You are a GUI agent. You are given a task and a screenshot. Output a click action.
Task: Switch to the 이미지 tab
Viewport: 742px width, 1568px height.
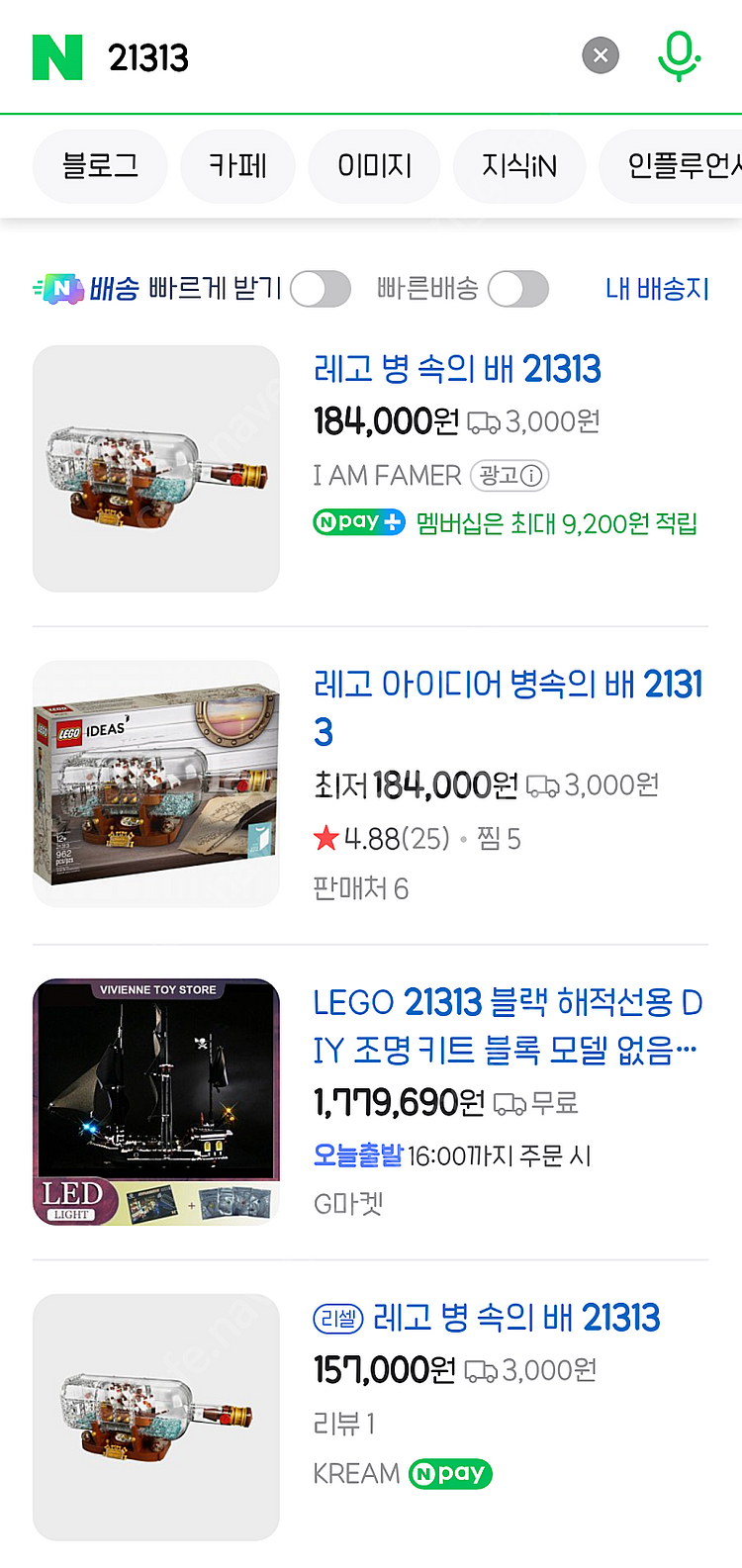374,166
